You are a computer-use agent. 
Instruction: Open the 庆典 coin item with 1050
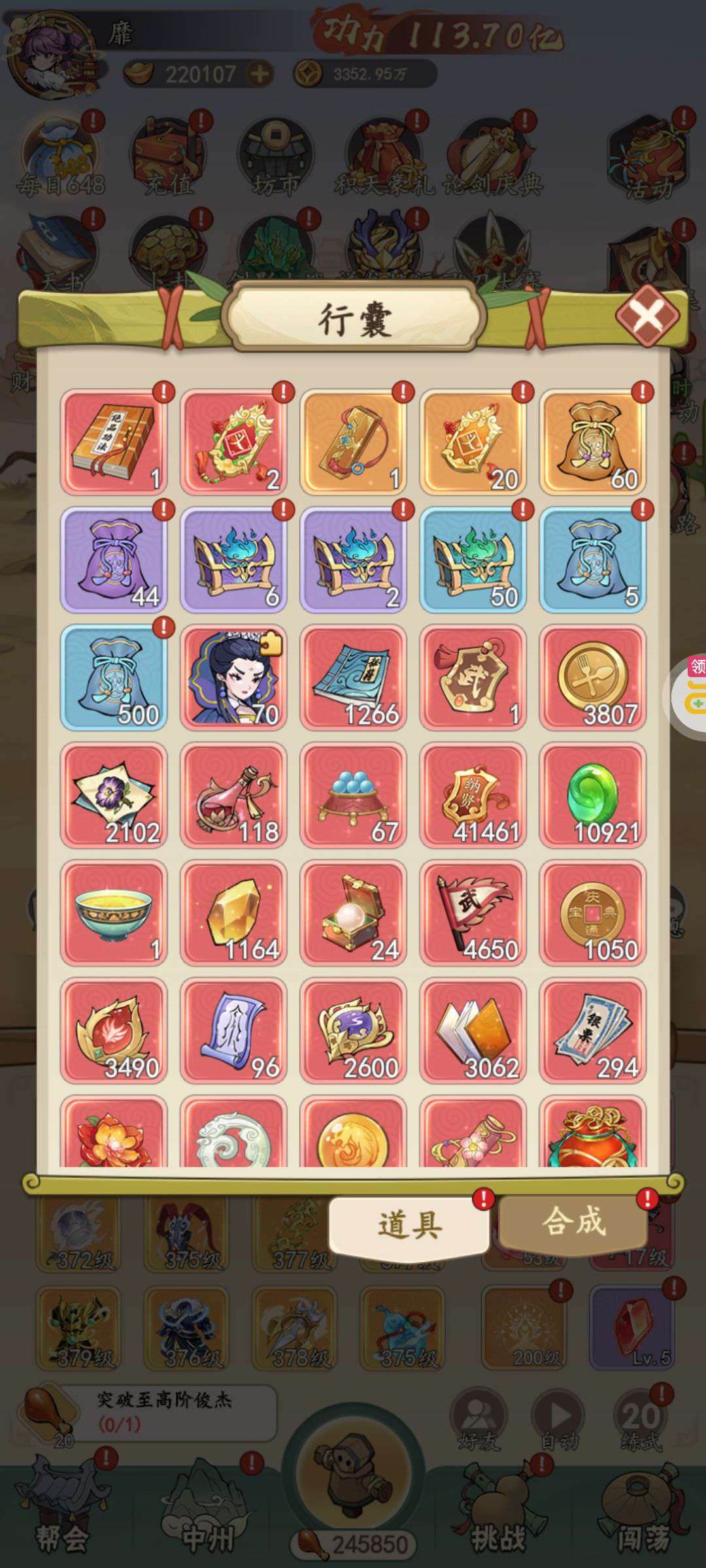592,912
